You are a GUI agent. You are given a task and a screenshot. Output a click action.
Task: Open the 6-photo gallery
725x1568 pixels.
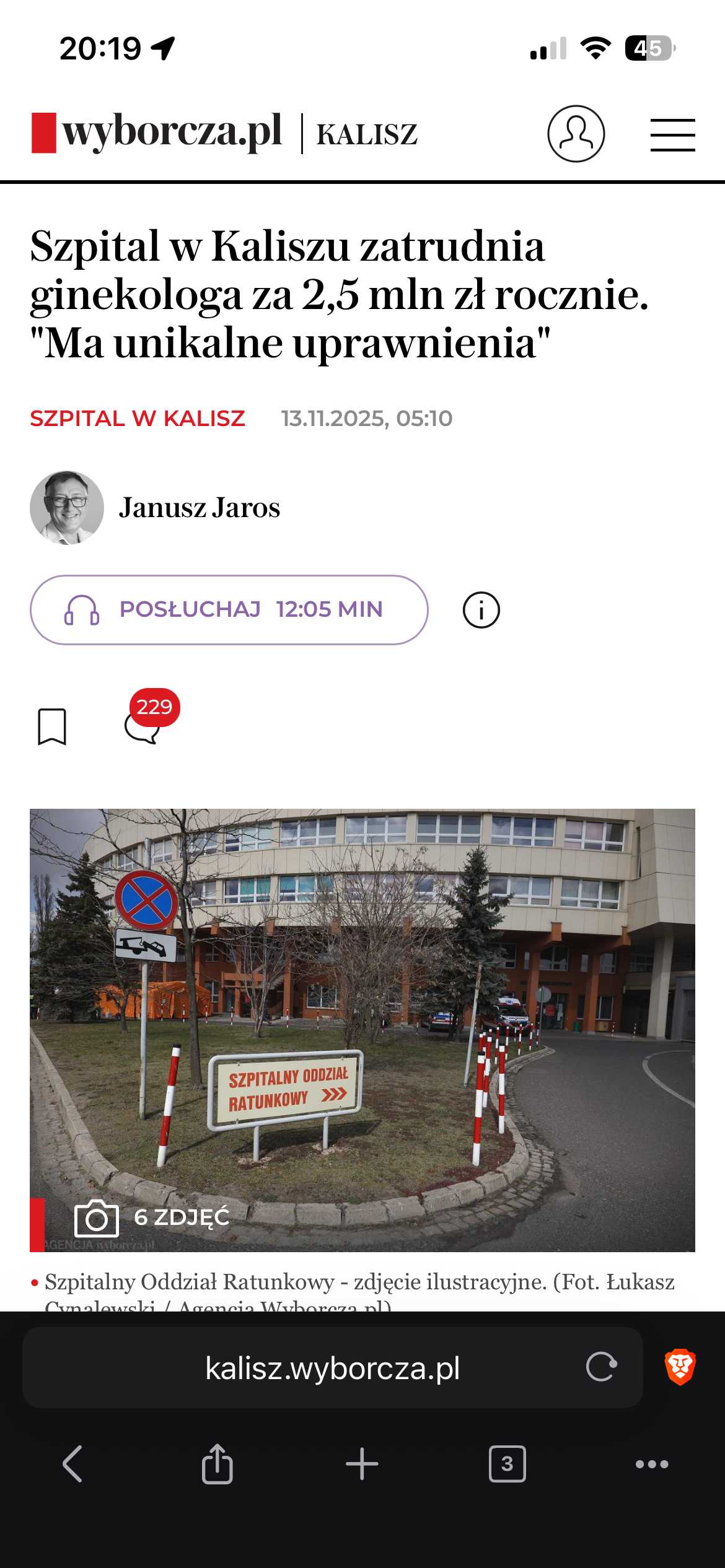pyautogui.click(x=152, y=1217)
